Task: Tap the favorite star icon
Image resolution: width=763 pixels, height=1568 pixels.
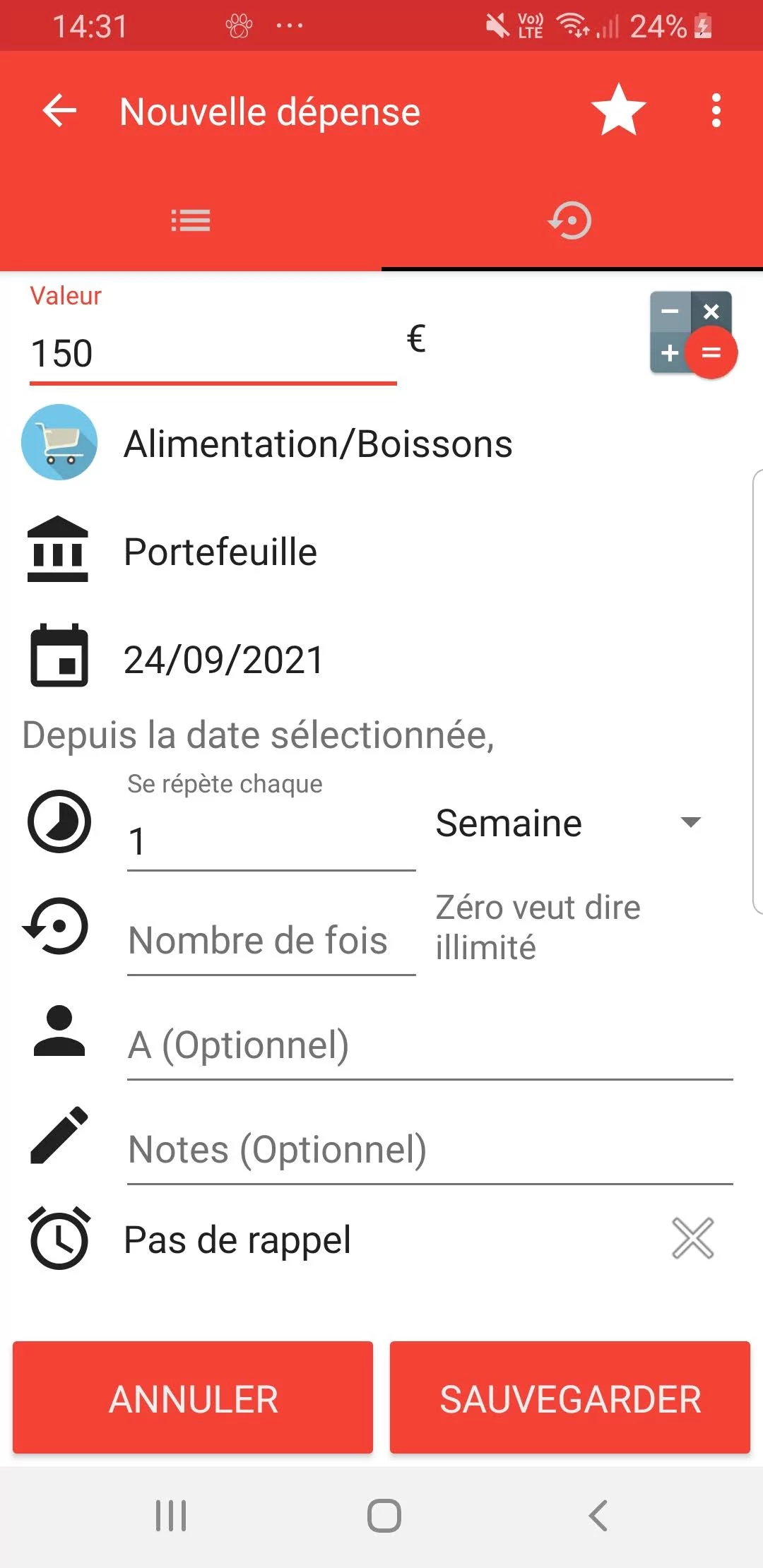Action: (619, 110)
